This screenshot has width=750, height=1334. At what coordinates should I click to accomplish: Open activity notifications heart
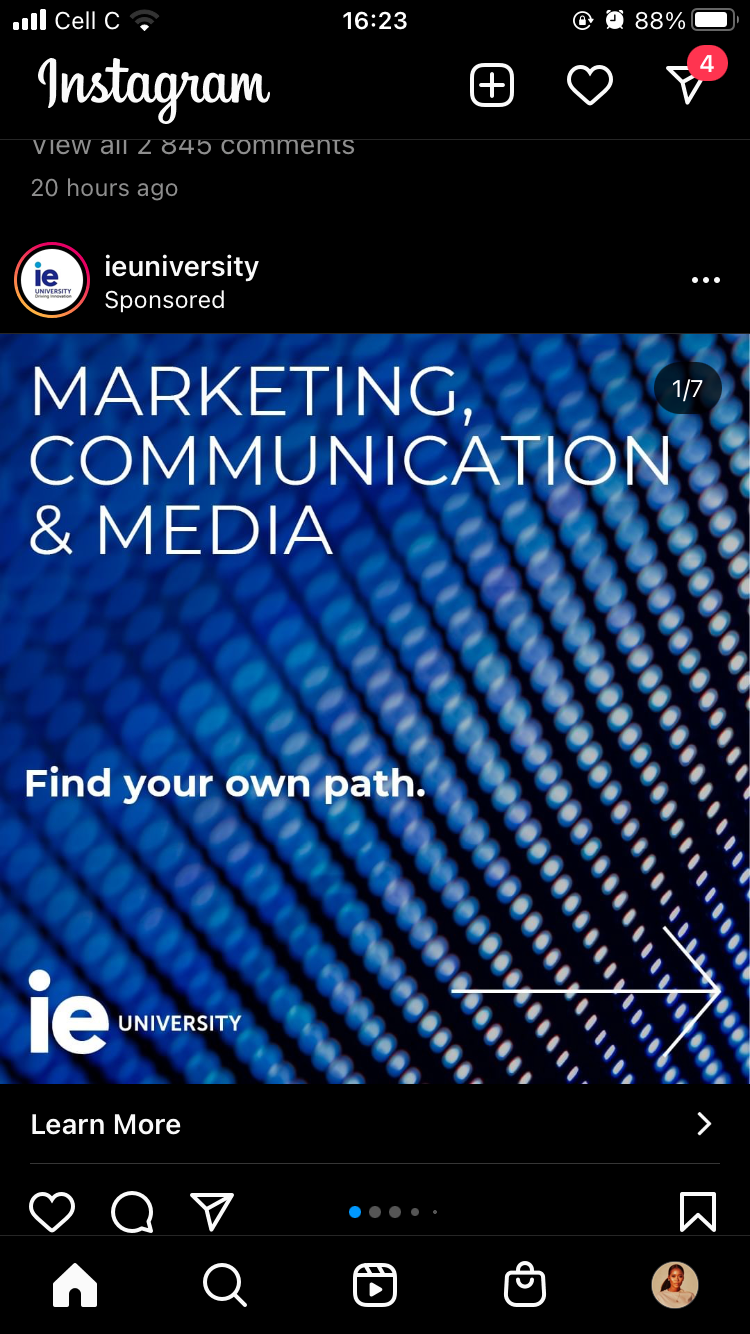[590, 86]
